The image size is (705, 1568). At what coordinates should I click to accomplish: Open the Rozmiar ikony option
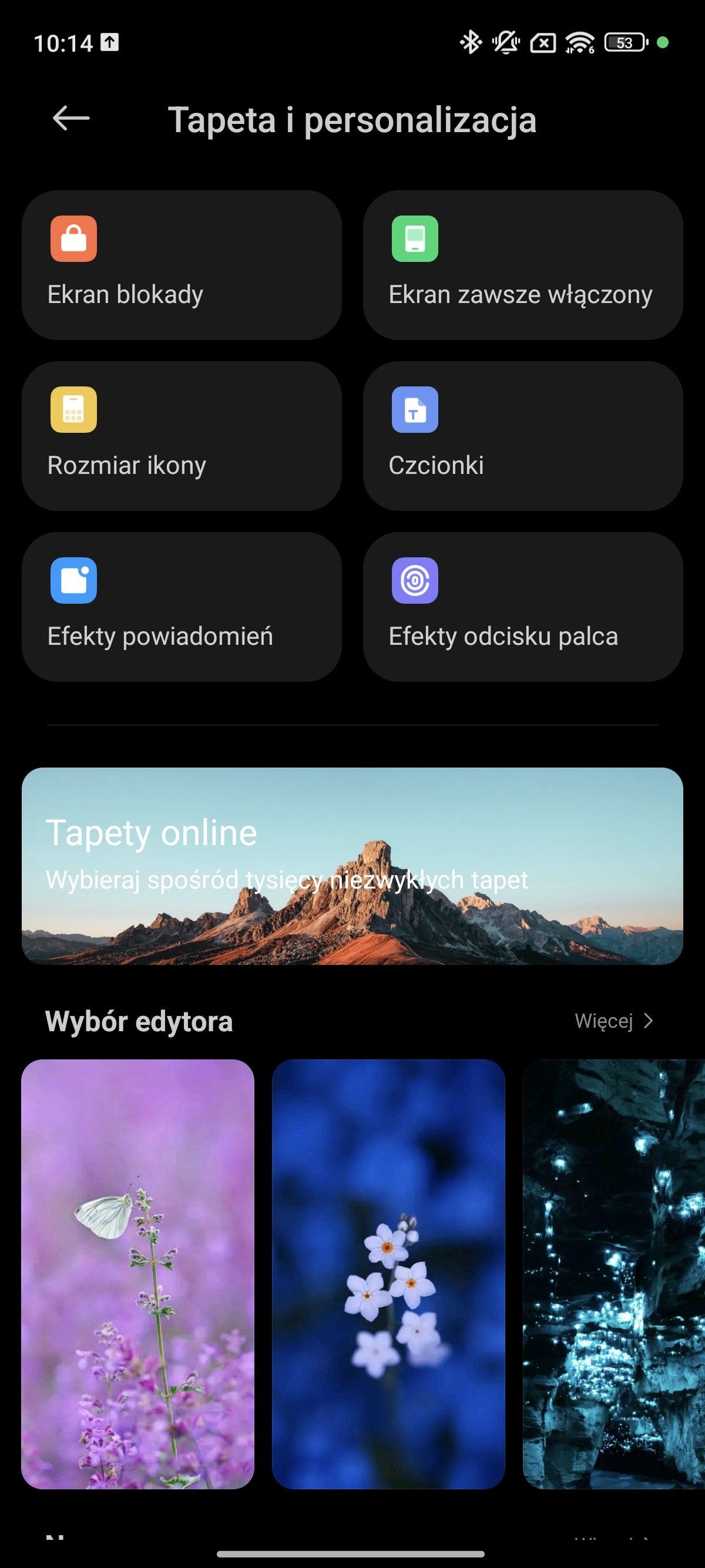pyautogui.click(x=182, y=436)
